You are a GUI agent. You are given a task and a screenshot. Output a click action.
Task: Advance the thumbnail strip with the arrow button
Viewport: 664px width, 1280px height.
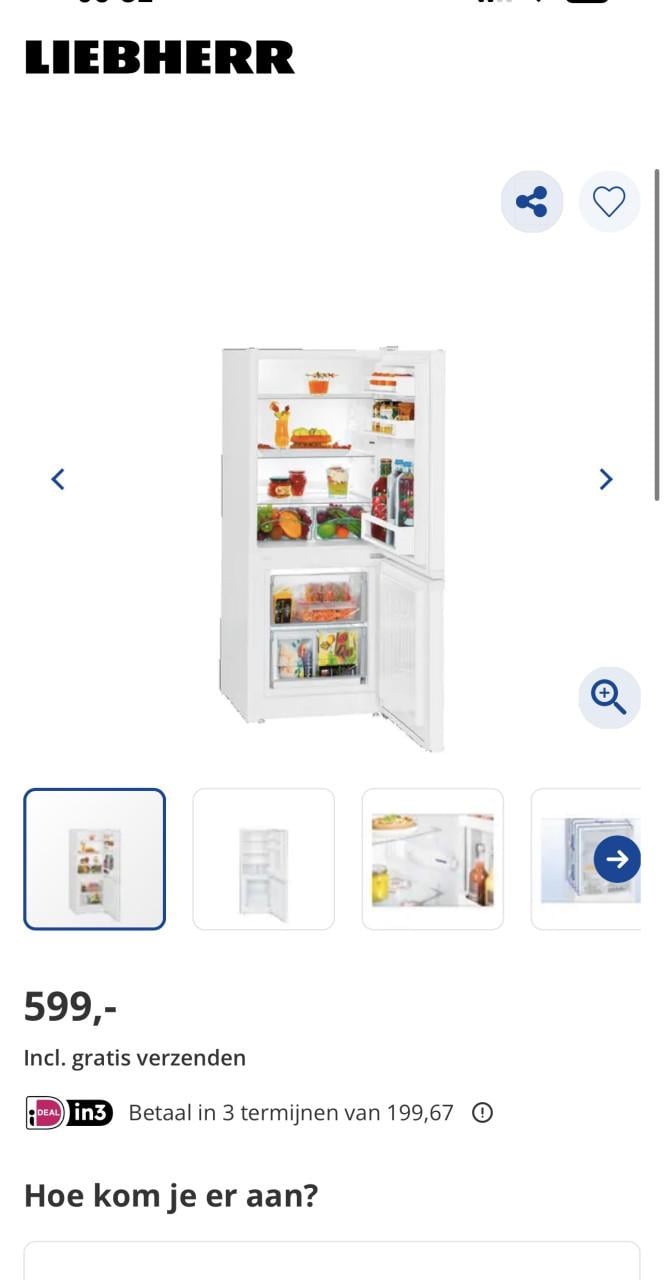pyautogui.click(x=617, y=859)
